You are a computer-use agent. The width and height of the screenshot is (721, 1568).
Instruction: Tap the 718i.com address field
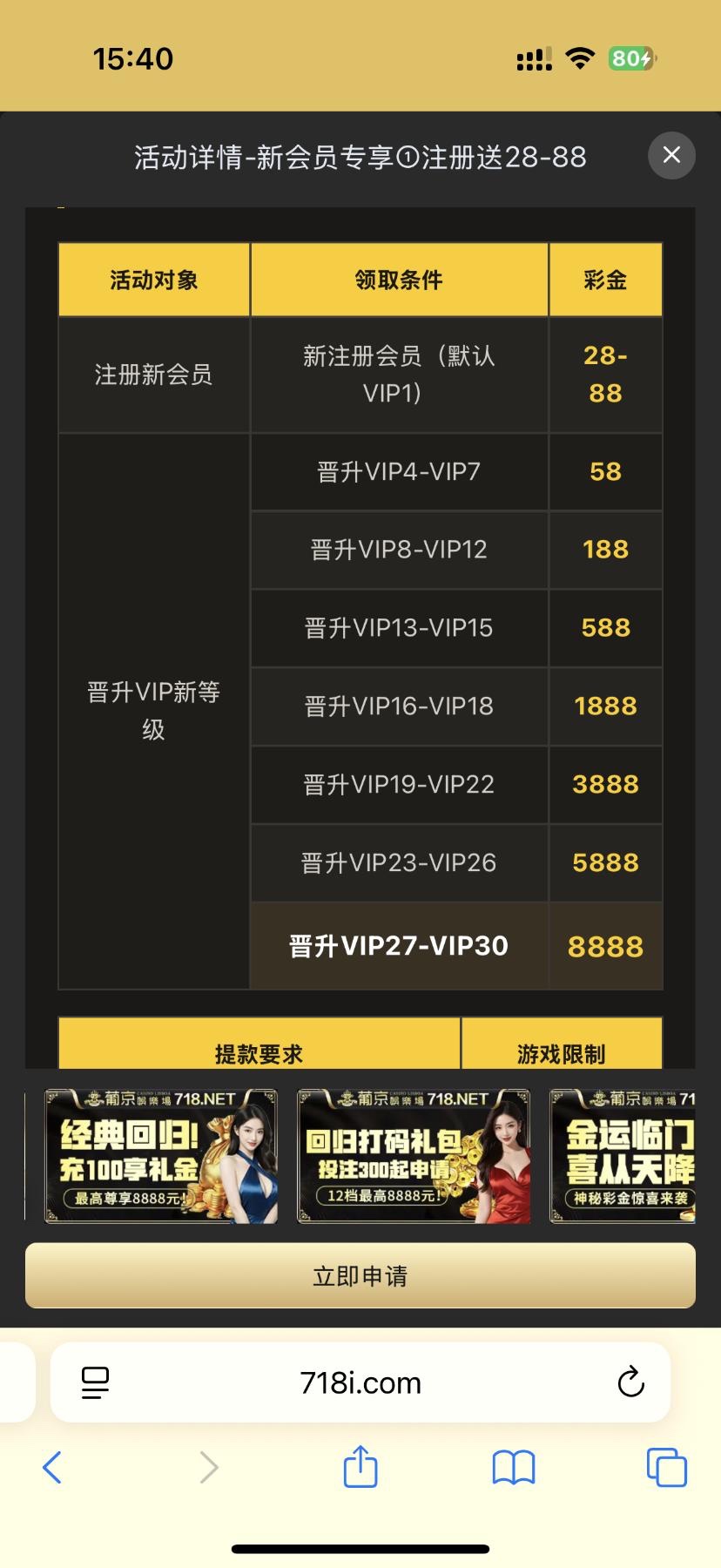pyautogui.click(x=360, y=1382)
